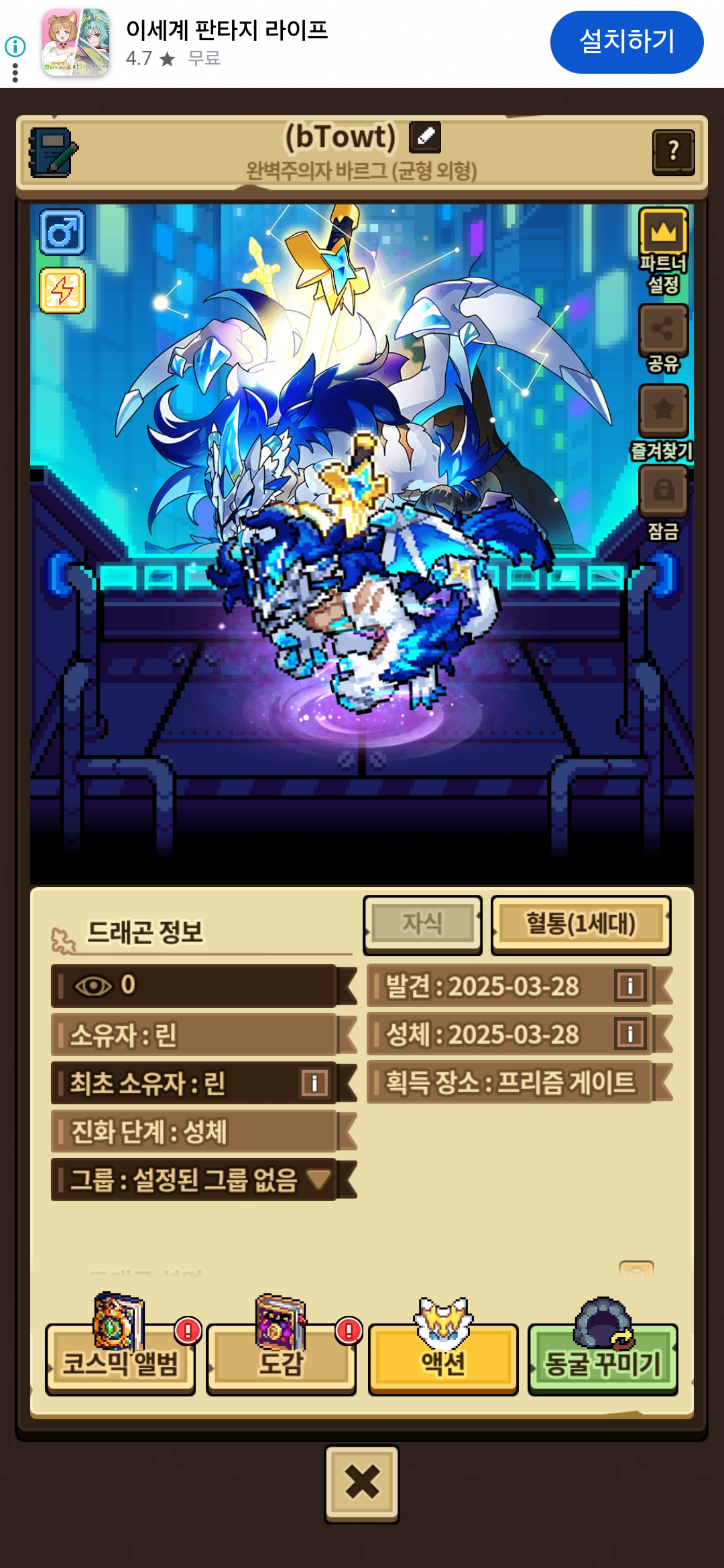Open the 혈통(1세대) lineage button
This screenshot has width=724, height=1568.
pos(581,924)
